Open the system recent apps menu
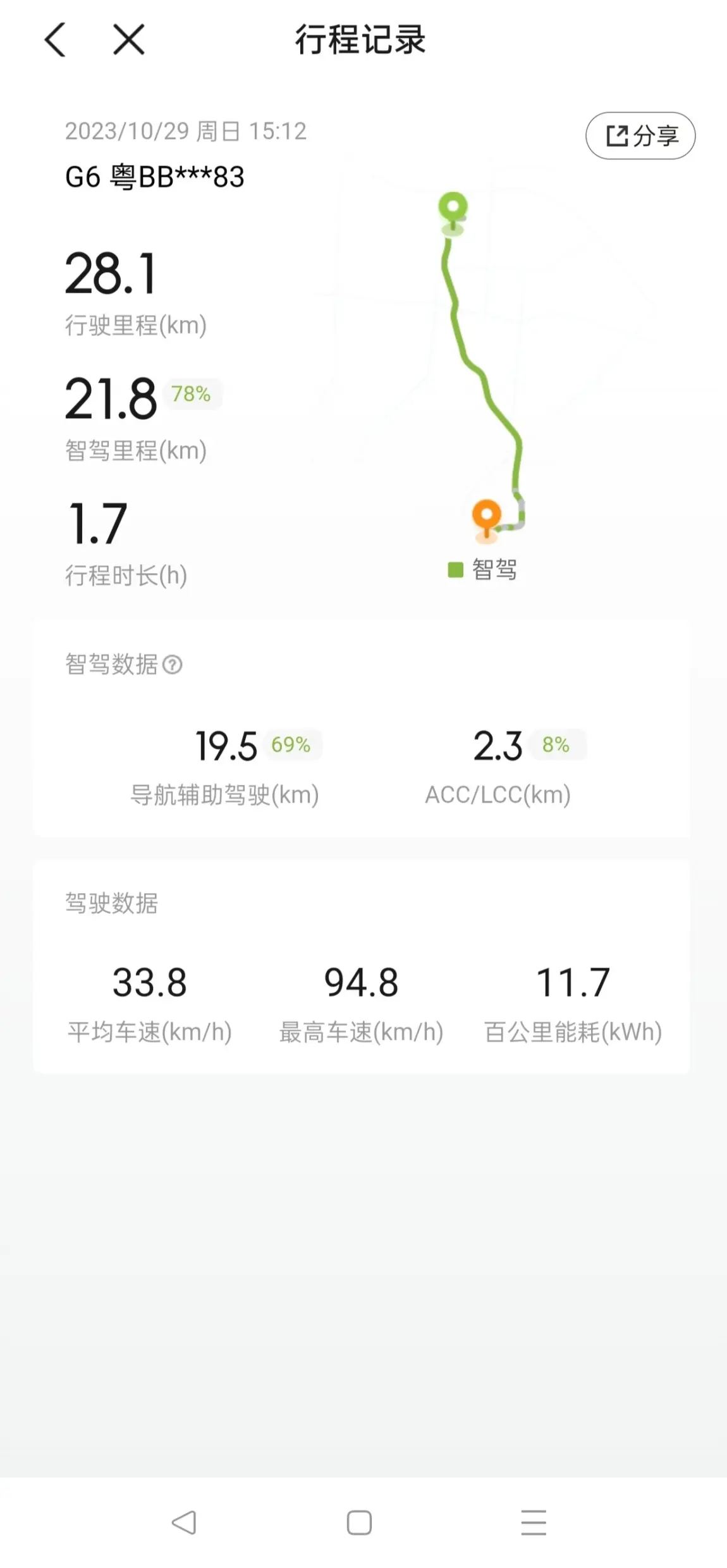This screenshot has width=727, height=1568. [534, 1522]
